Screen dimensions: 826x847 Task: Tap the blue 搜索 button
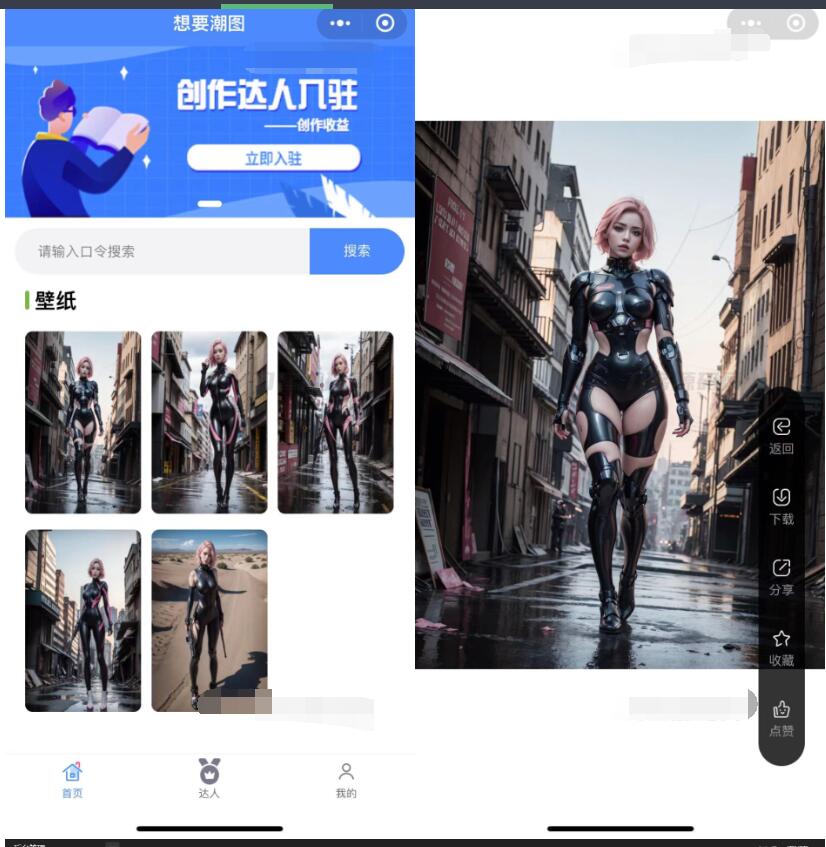coord(357,251)
